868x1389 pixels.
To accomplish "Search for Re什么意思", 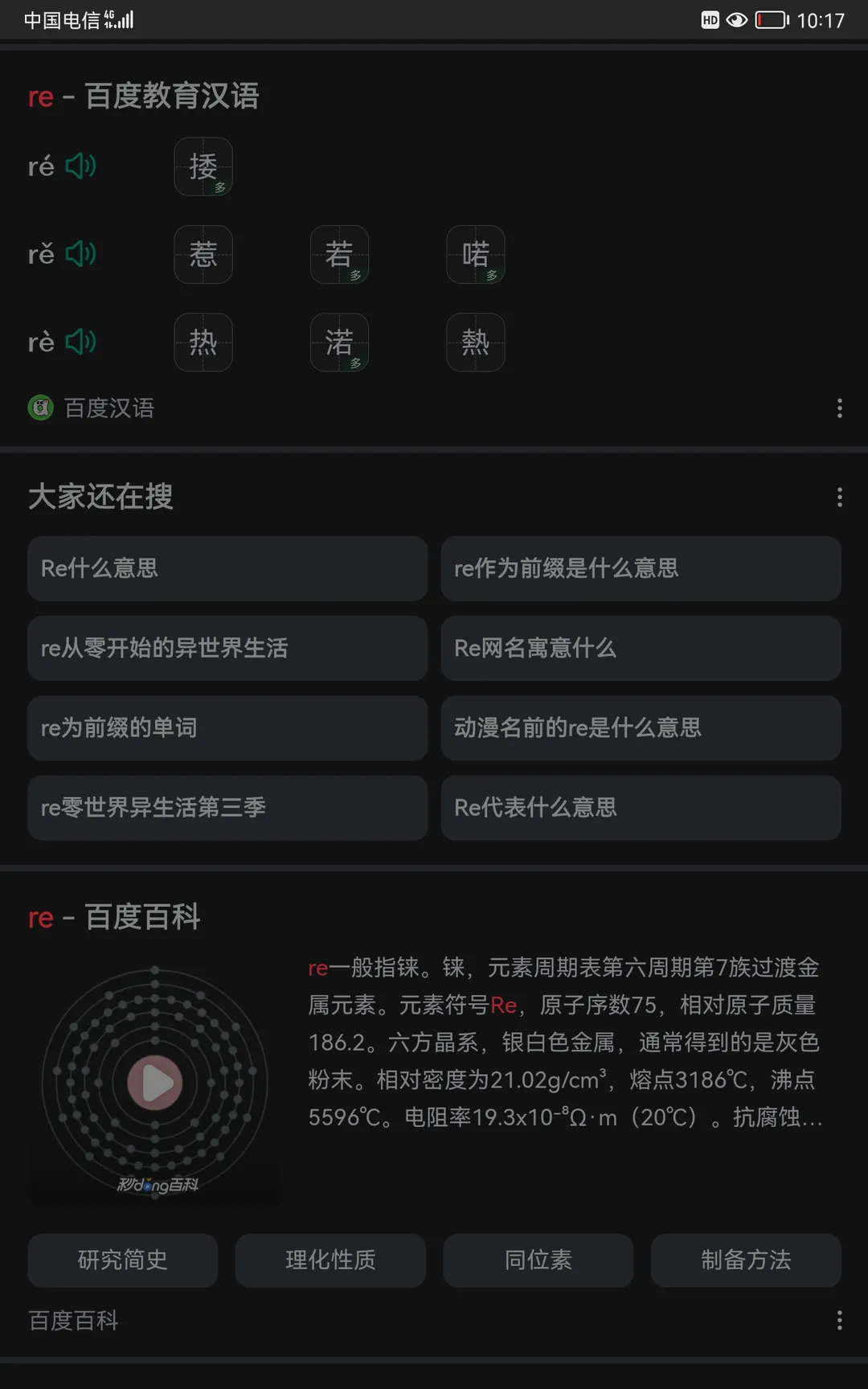I will tap(227, 568).
